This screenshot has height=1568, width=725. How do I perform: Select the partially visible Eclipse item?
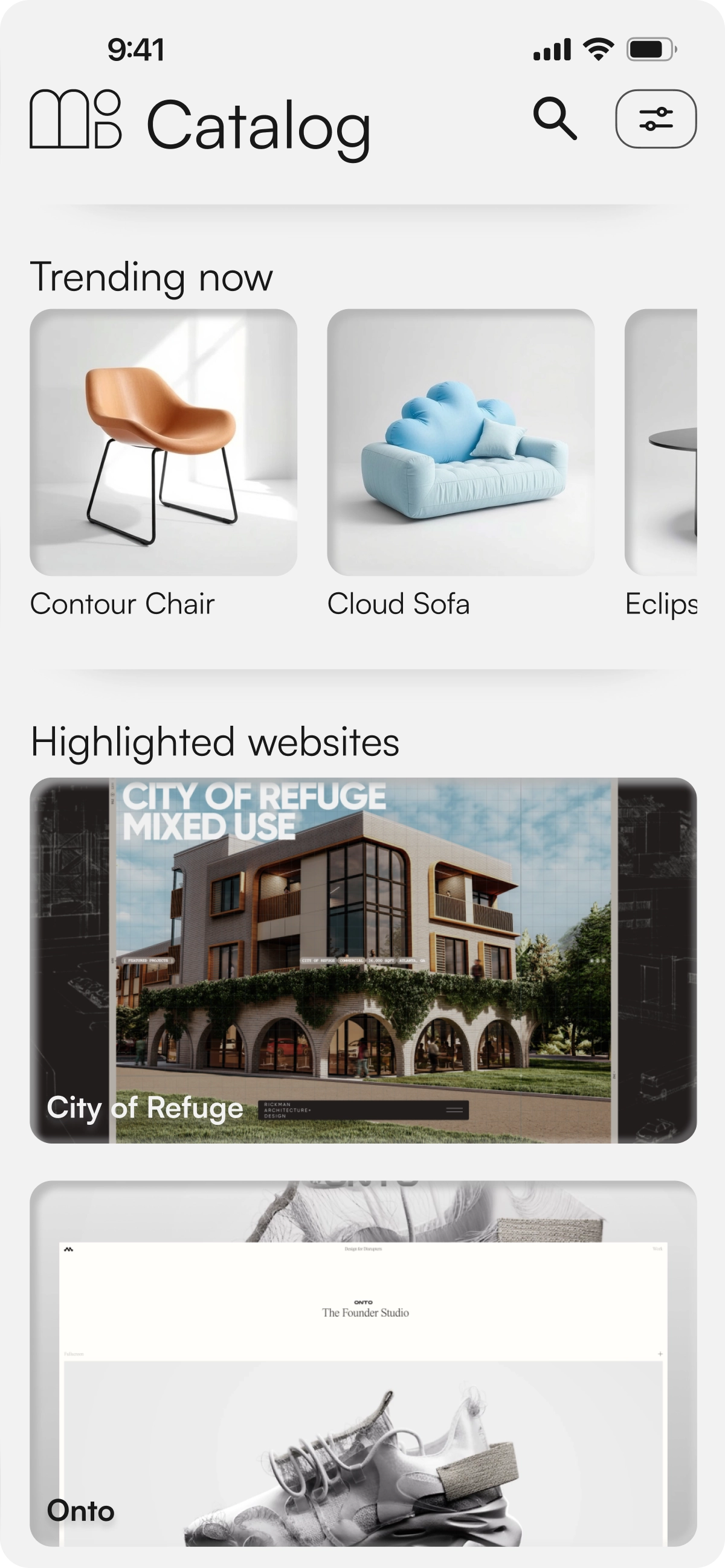click(661, 443)
